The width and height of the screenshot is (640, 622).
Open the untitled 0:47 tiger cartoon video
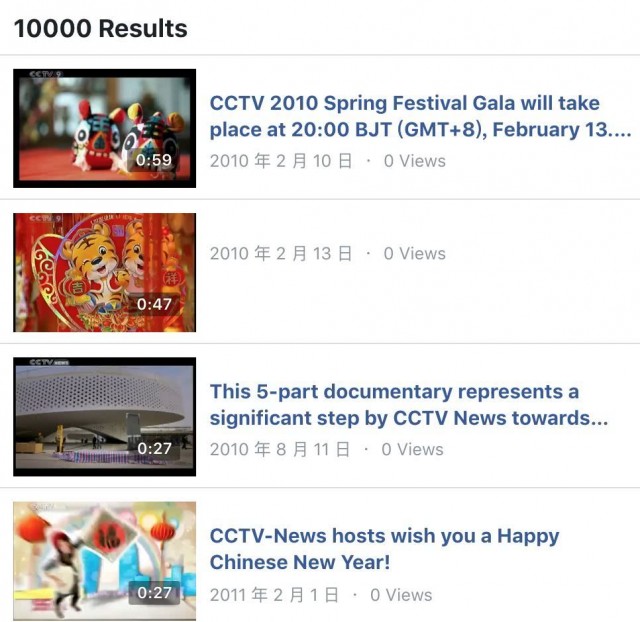click(104, 272)
